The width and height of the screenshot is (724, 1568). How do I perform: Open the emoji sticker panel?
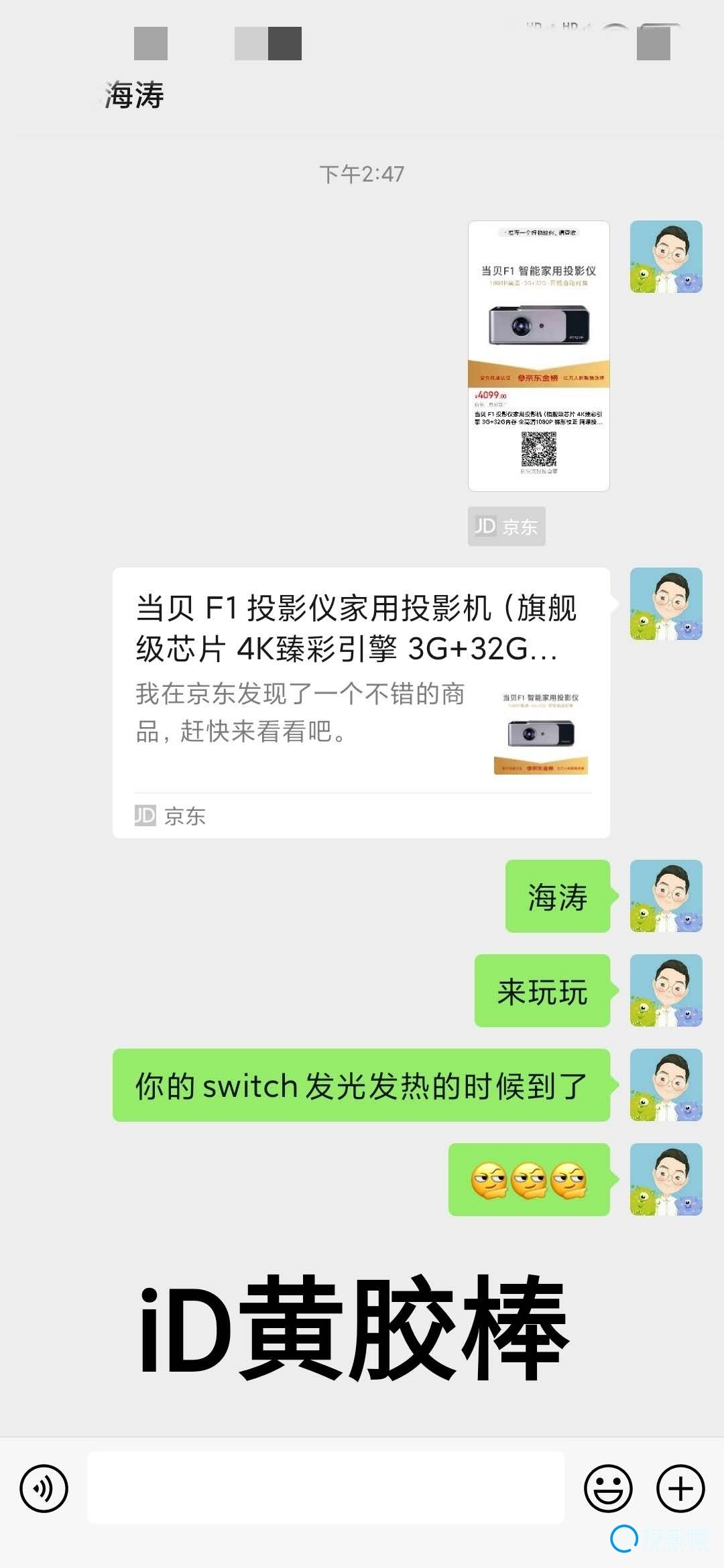[x=608, y=1488]
